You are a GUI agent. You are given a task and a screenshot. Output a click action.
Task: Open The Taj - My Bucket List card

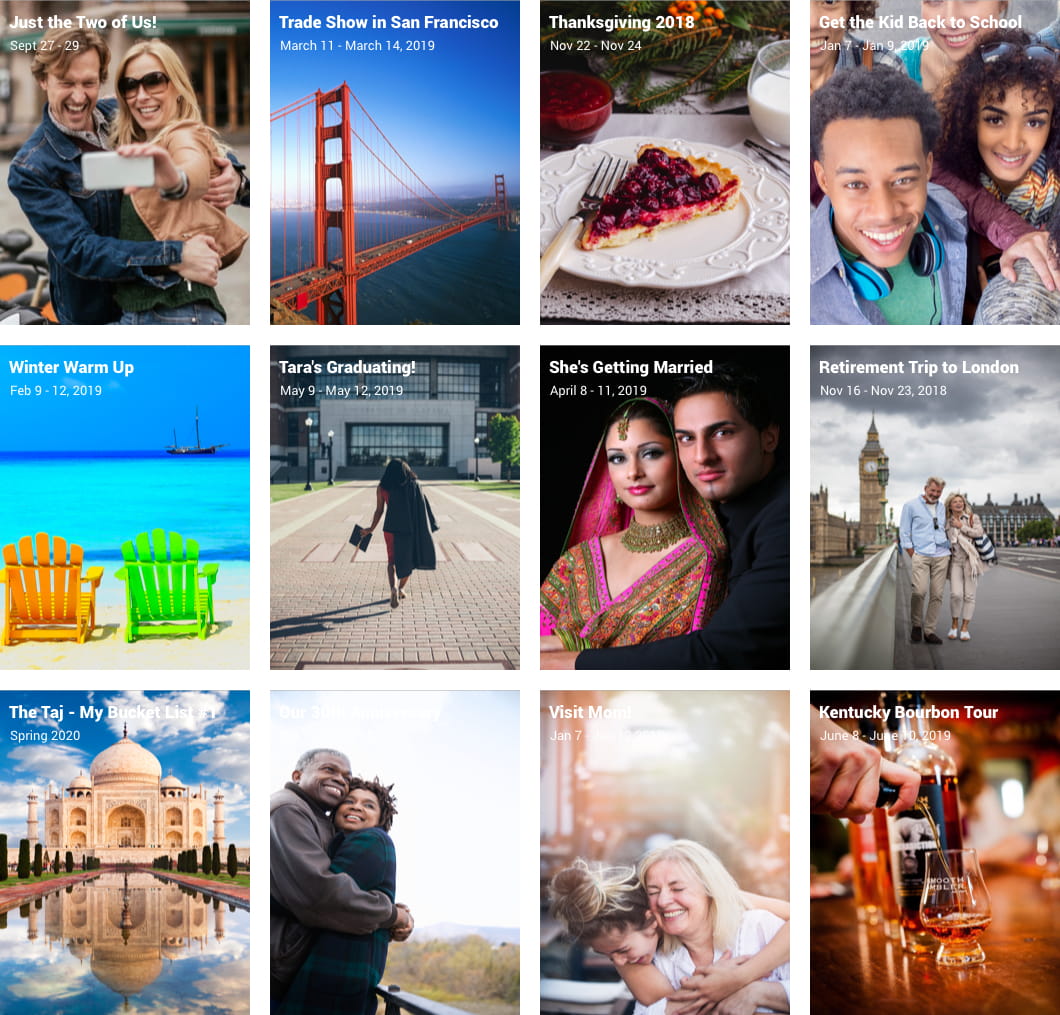coord(125,852)
